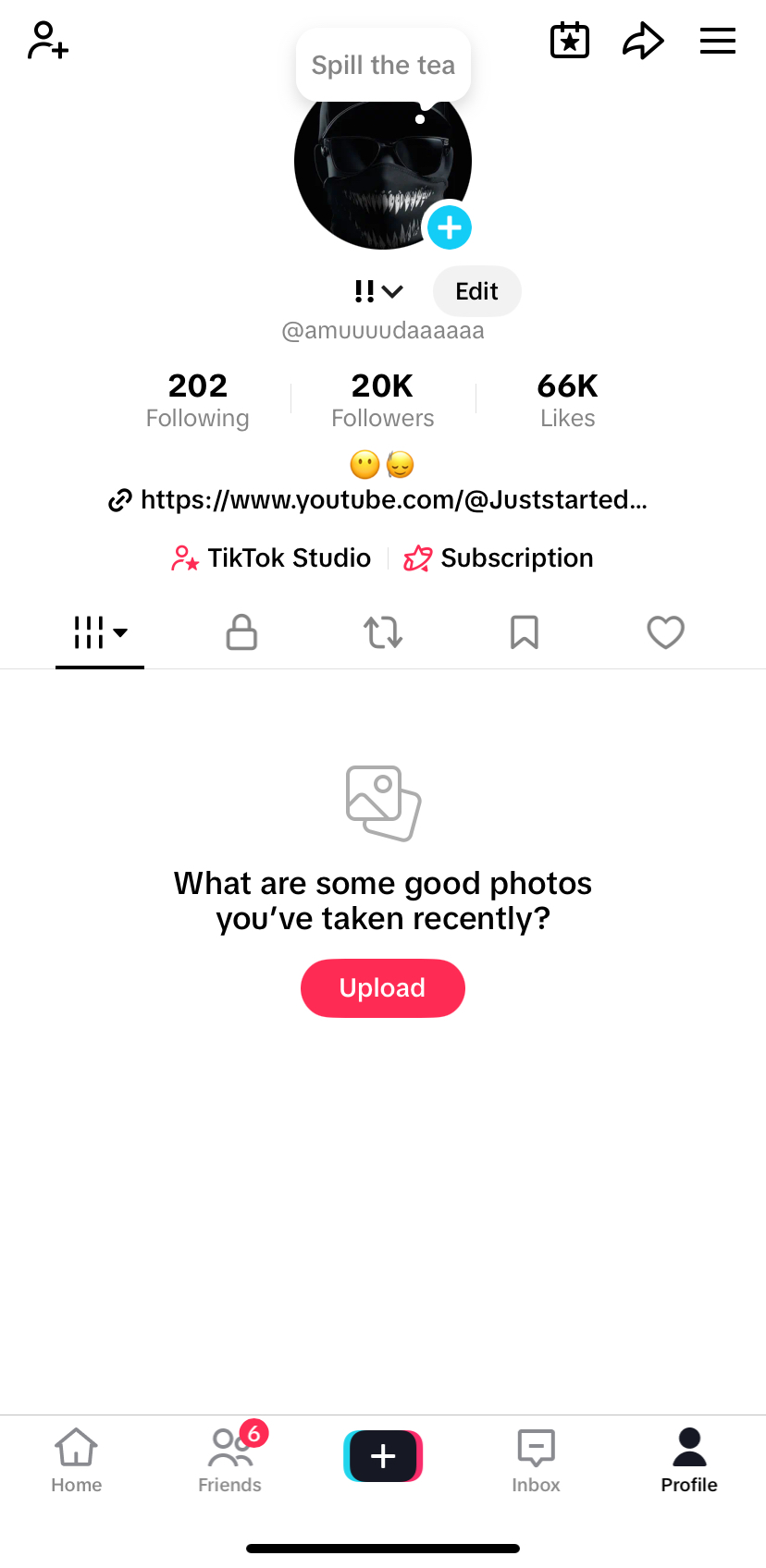The width and height of the screenshot is (766, 1568).
Task: Add a story with the blue plus badge
Action: point(450,227)
